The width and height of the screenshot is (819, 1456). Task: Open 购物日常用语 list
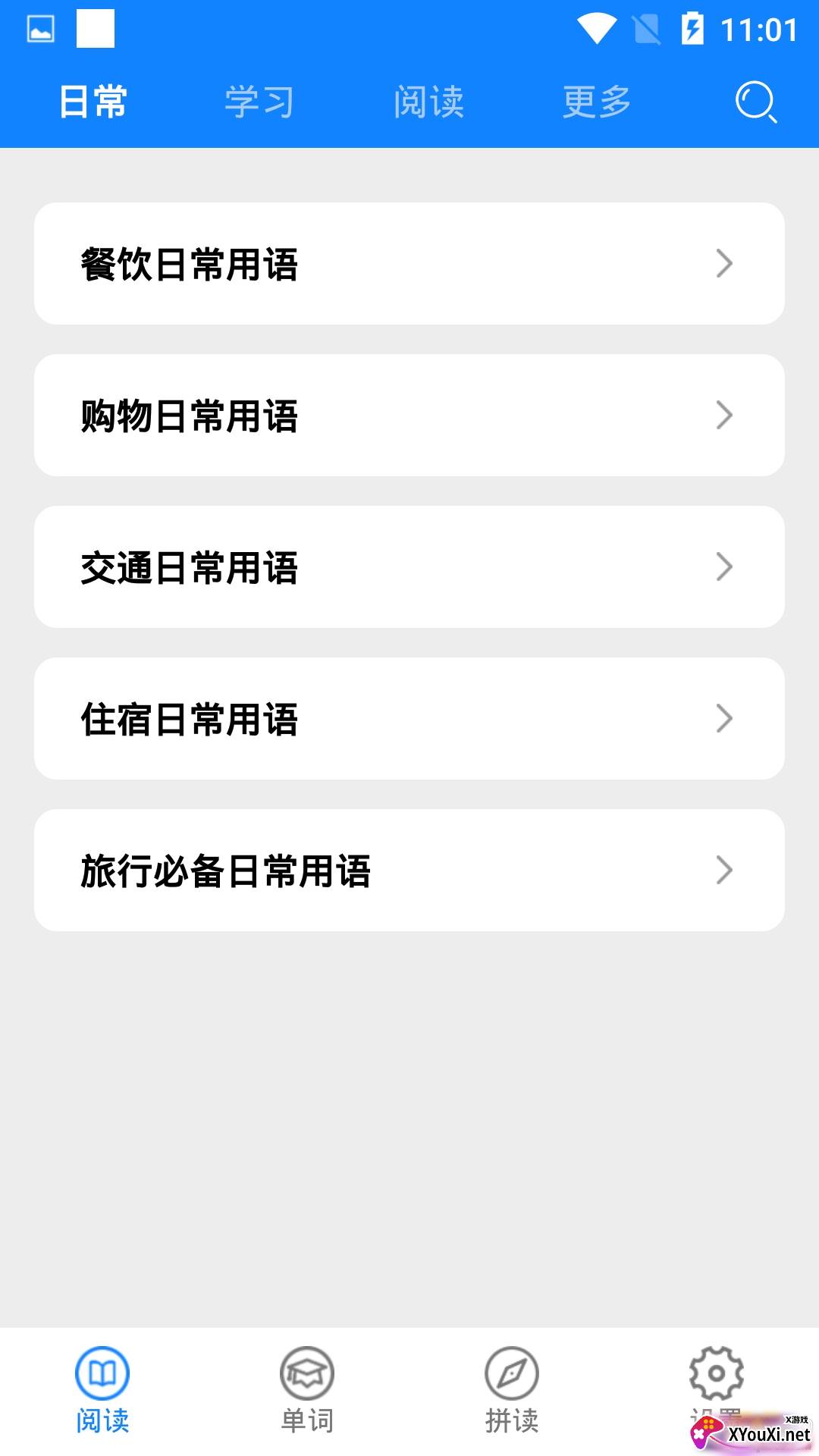point(409,416)
